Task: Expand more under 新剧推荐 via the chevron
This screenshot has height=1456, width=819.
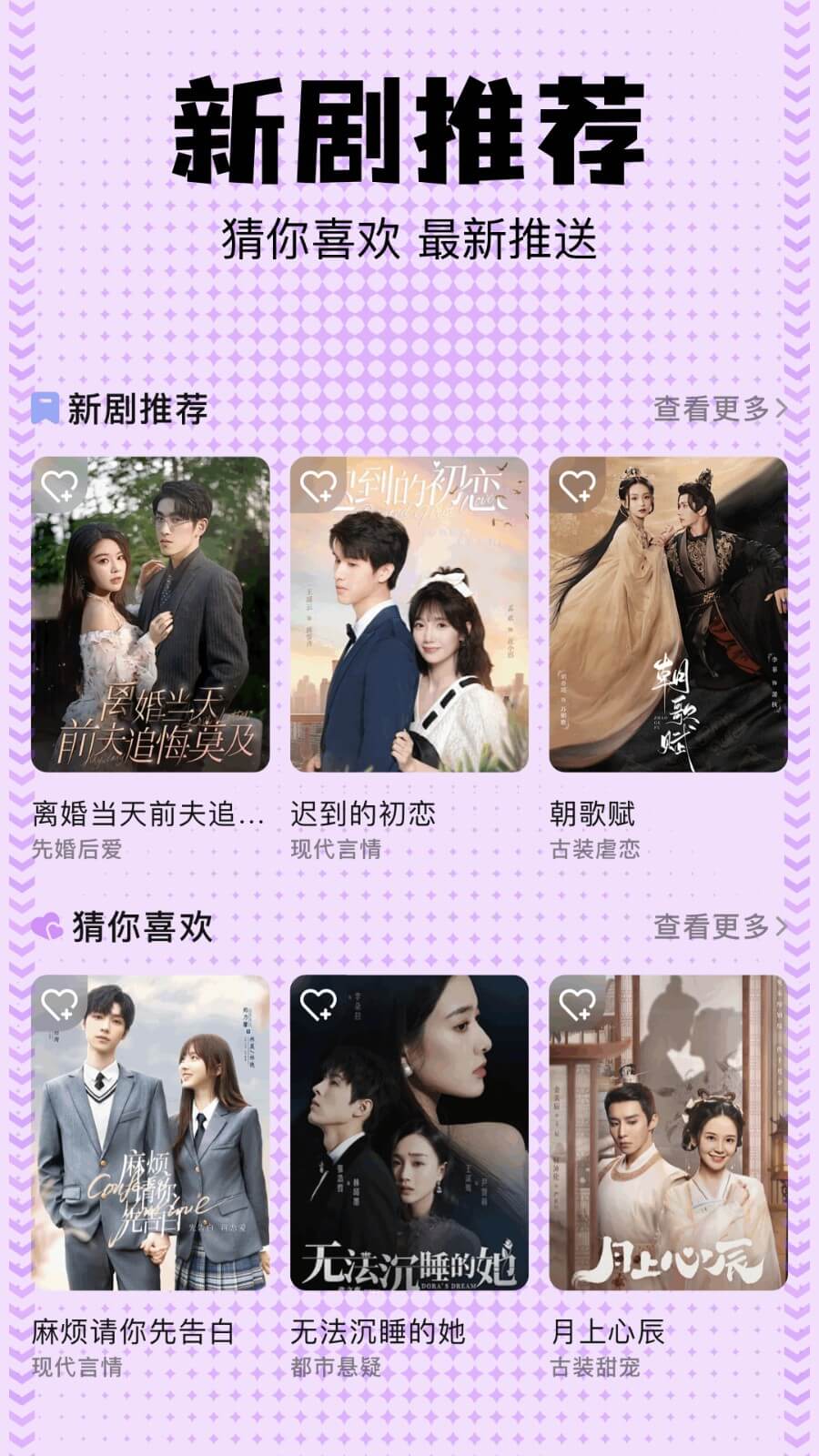Action: [781, 411]
